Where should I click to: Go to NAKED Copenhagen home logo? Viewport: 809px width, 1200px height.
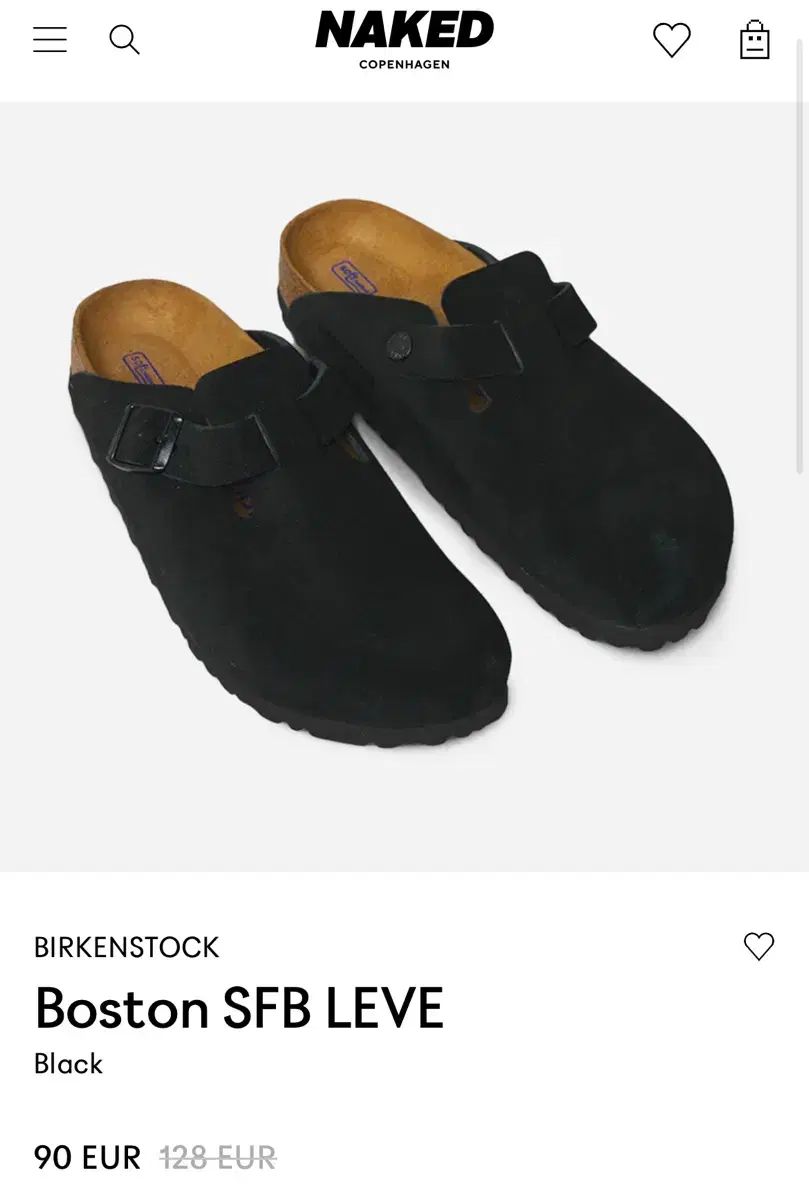pyautogui.click(x=404, y=40)
